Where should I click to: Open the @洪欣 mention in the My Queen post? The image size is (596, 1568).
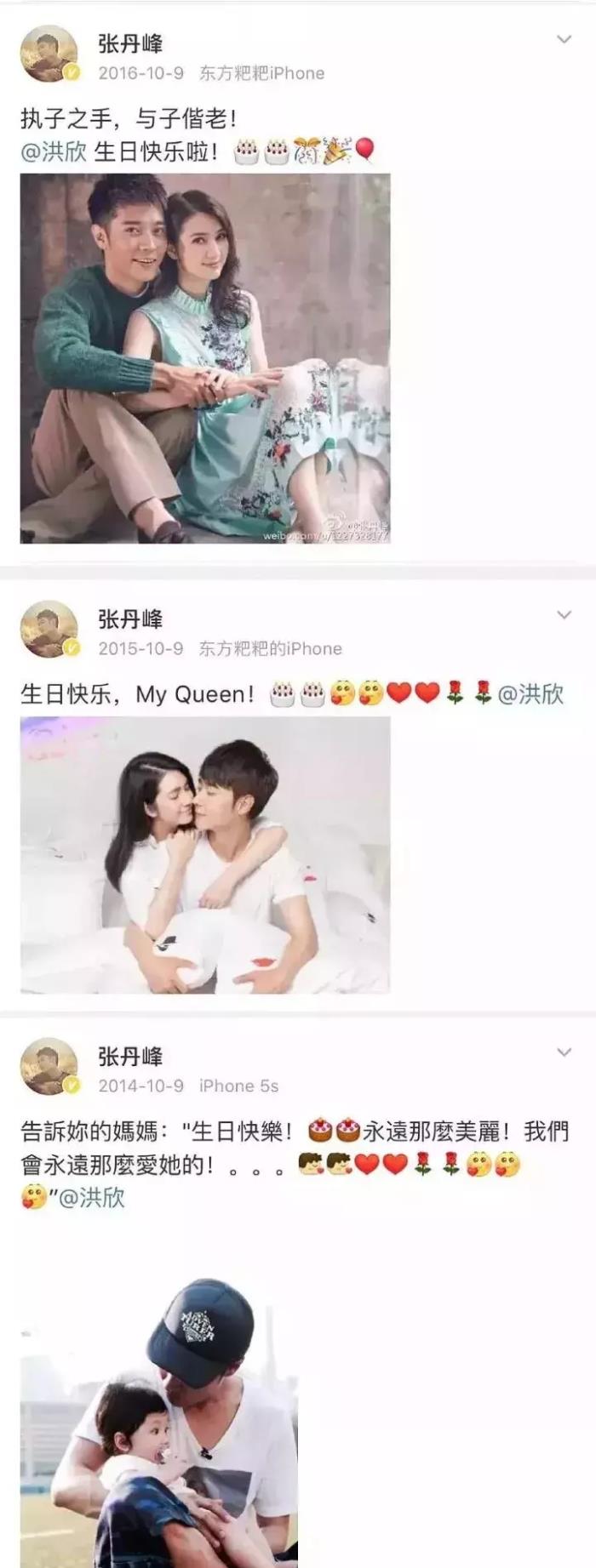(x=530, y=694)
